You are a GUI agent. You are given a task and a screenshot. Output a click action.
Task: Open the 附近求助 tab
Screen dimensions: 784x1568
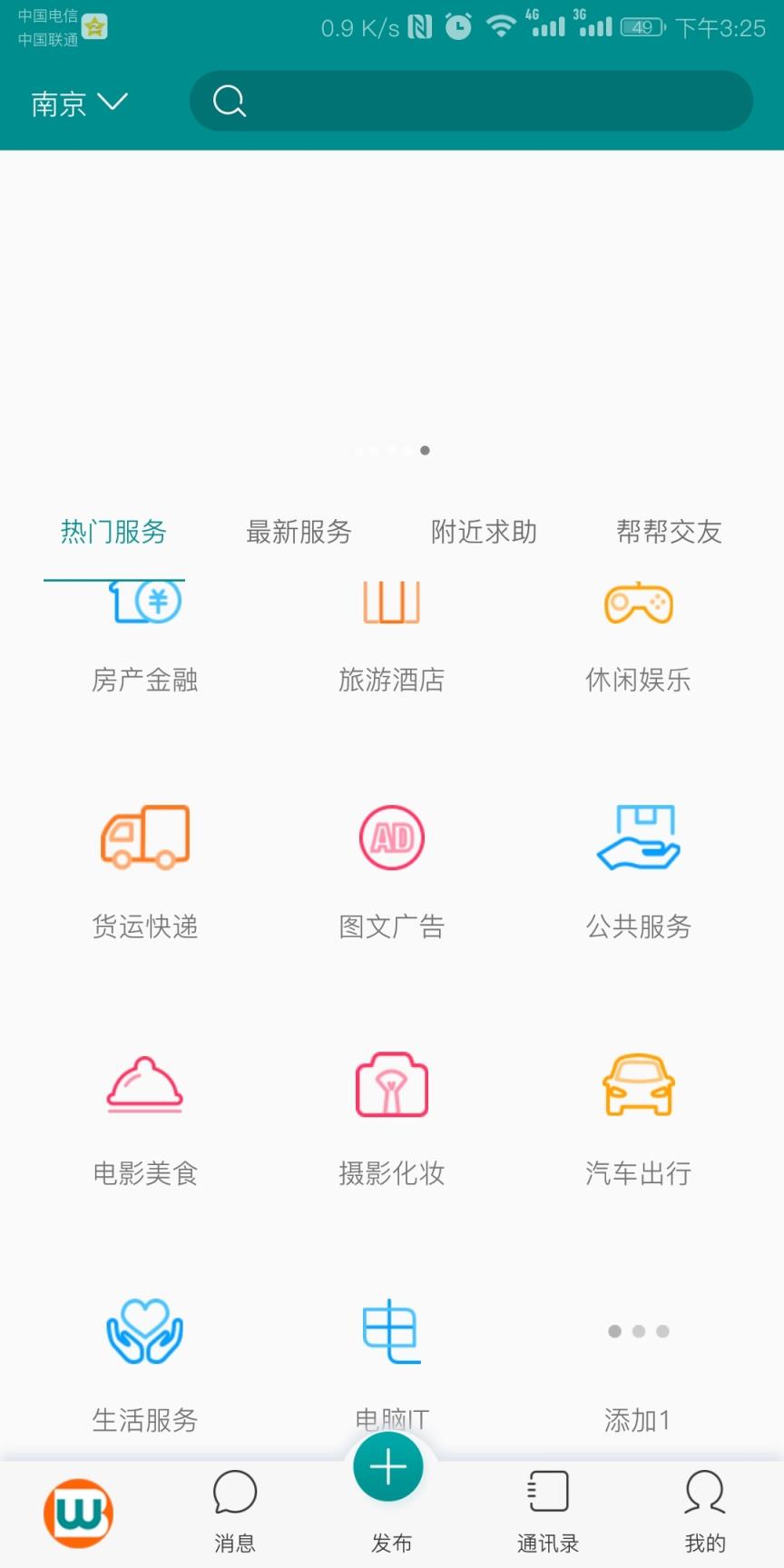485,533
